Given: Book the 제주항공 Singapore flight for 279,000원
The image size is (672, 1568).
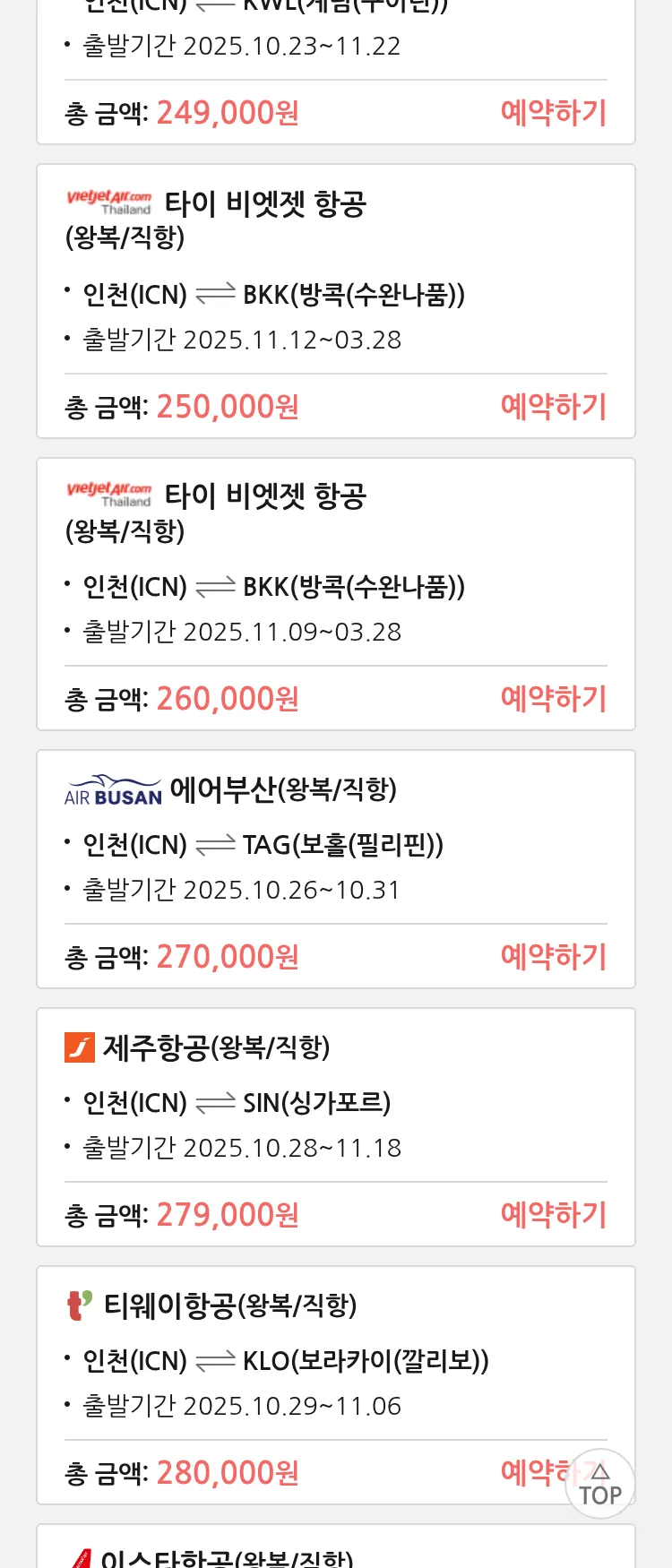Looking at the screenshot, I should [553, 1215].
